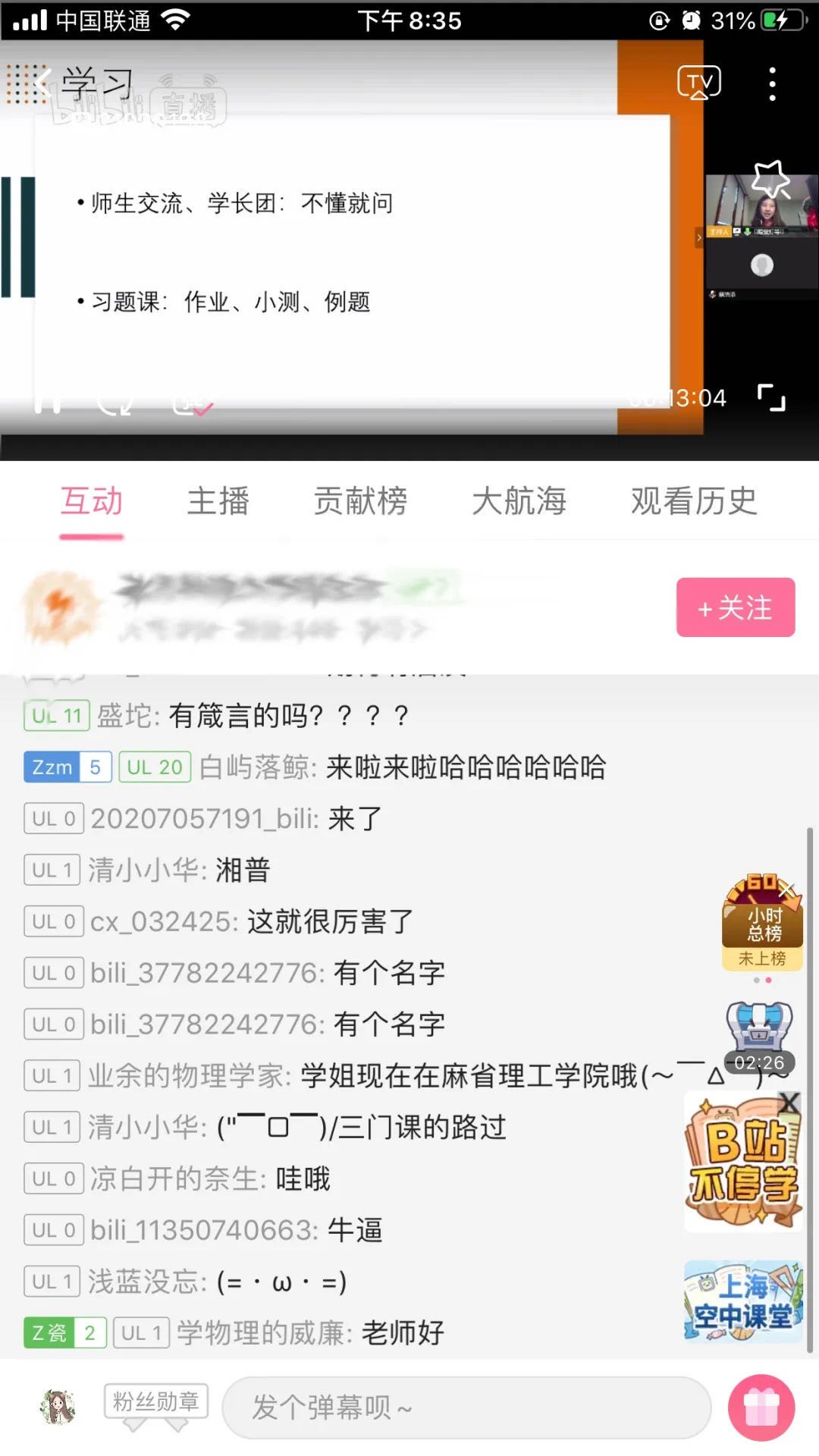Open the 观看历史 tab
The image size is (819, 1456).
[x=694, y=501]
